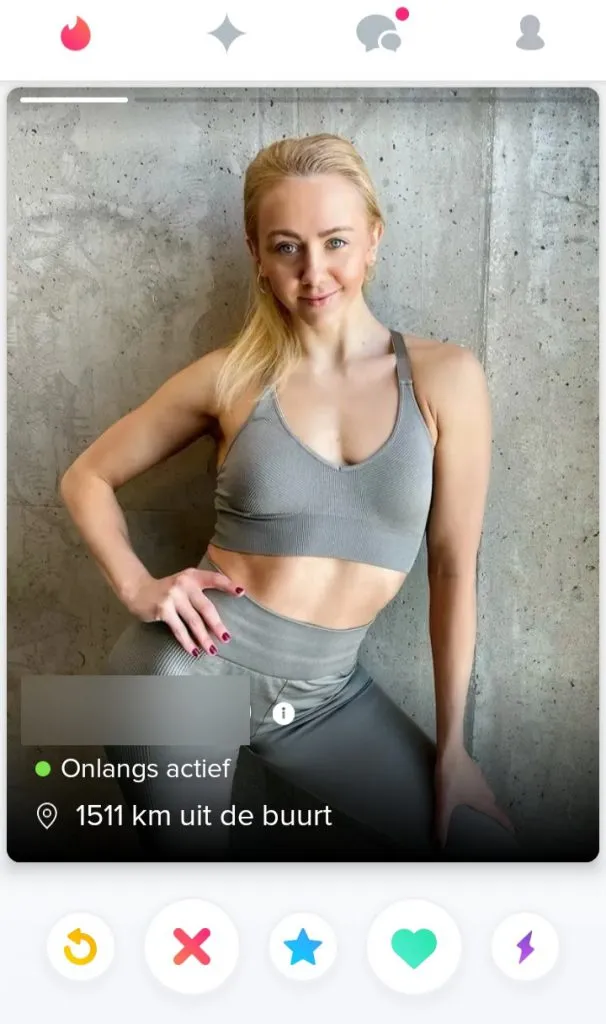Image resolution: width=606 pixels, height=1024 pixels.
Task: Tap the red X to pass
Action: (191, 946)
